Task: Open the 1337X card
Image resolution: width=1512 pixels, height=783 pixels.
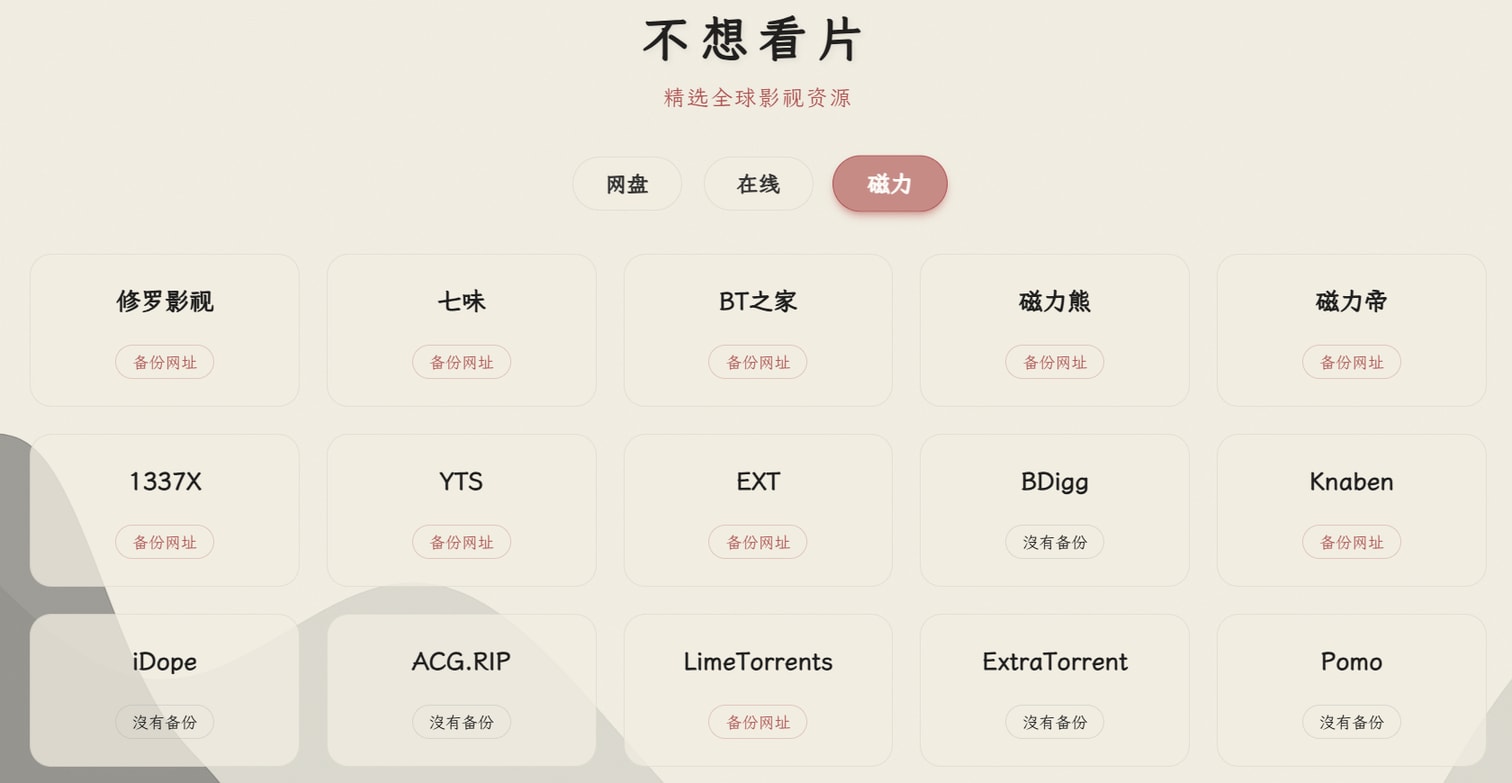Action: click(x=165, y=481)
